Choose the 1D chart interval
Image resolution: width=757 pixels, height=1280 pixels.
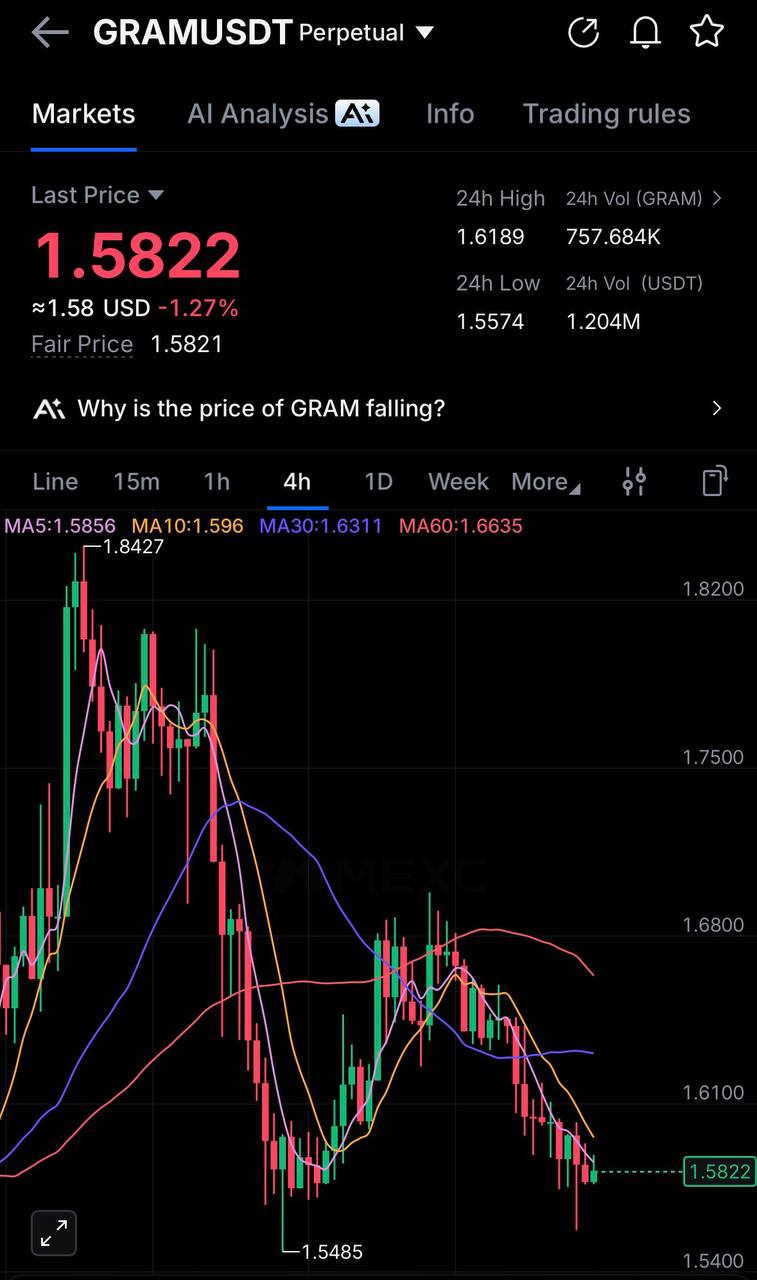point(378,482)
